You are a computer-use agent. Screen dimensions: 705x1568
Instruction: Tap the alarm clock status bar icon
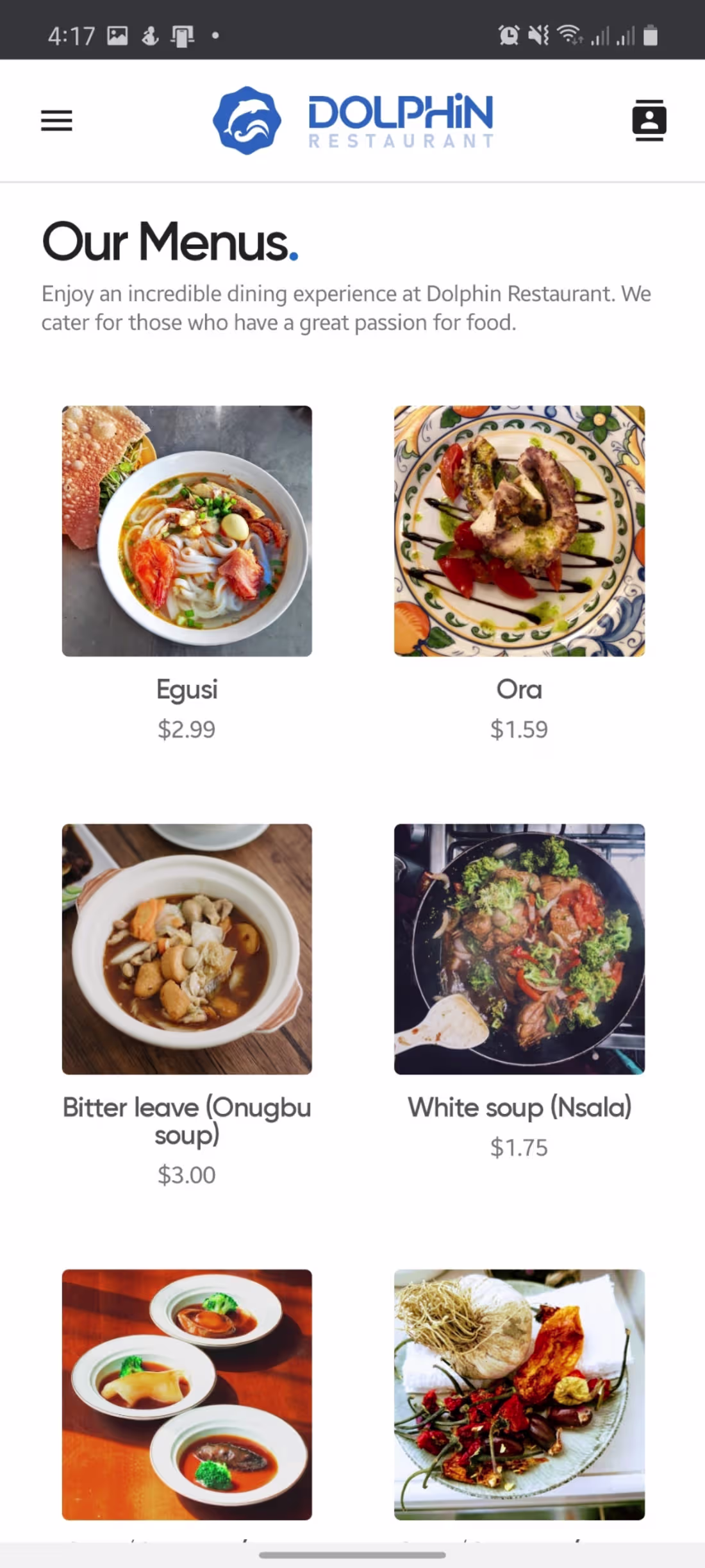(x=508, y=36)
